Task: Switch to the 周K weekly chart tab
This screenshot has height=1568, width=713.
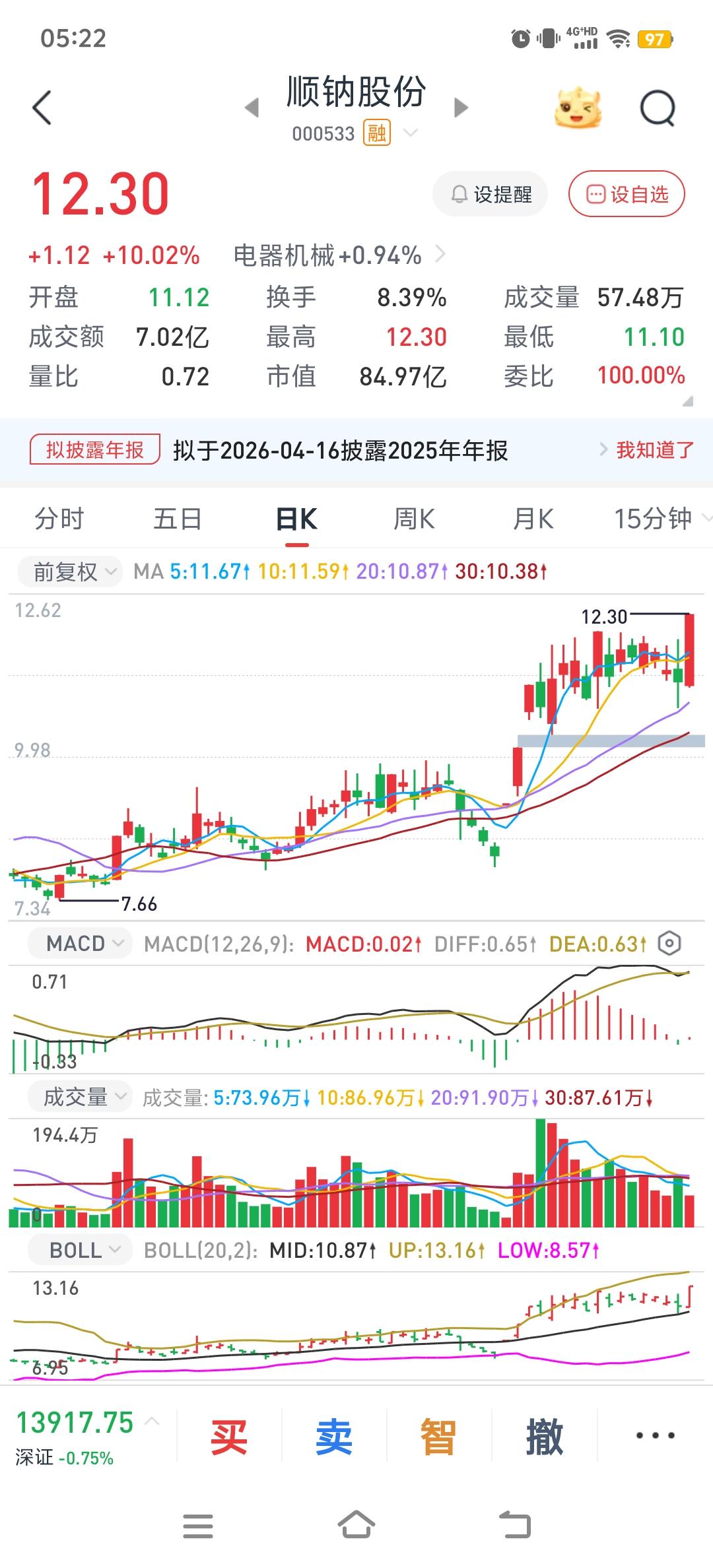Action: pos(413,519)
